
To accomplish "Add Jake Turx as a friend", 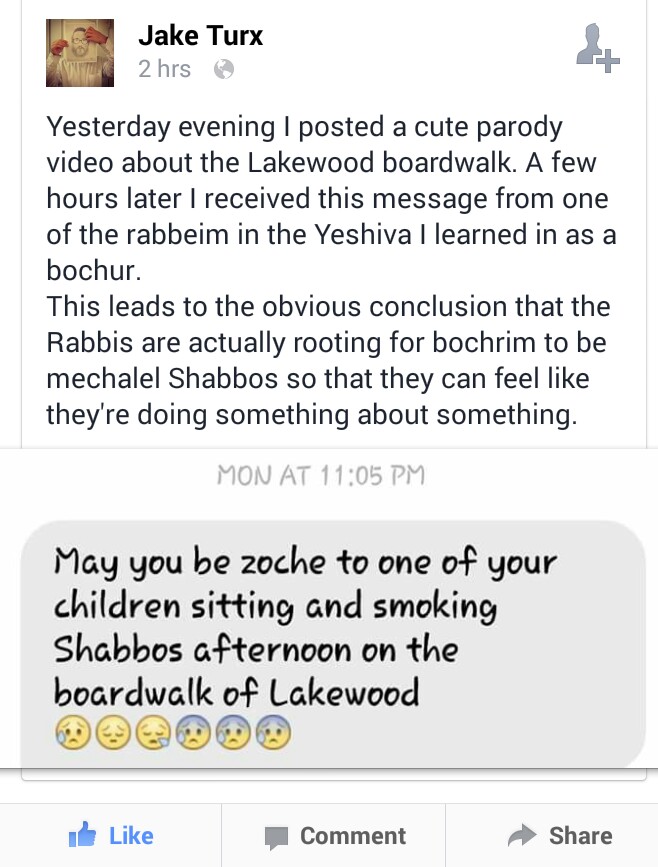I will pos(598,49).
